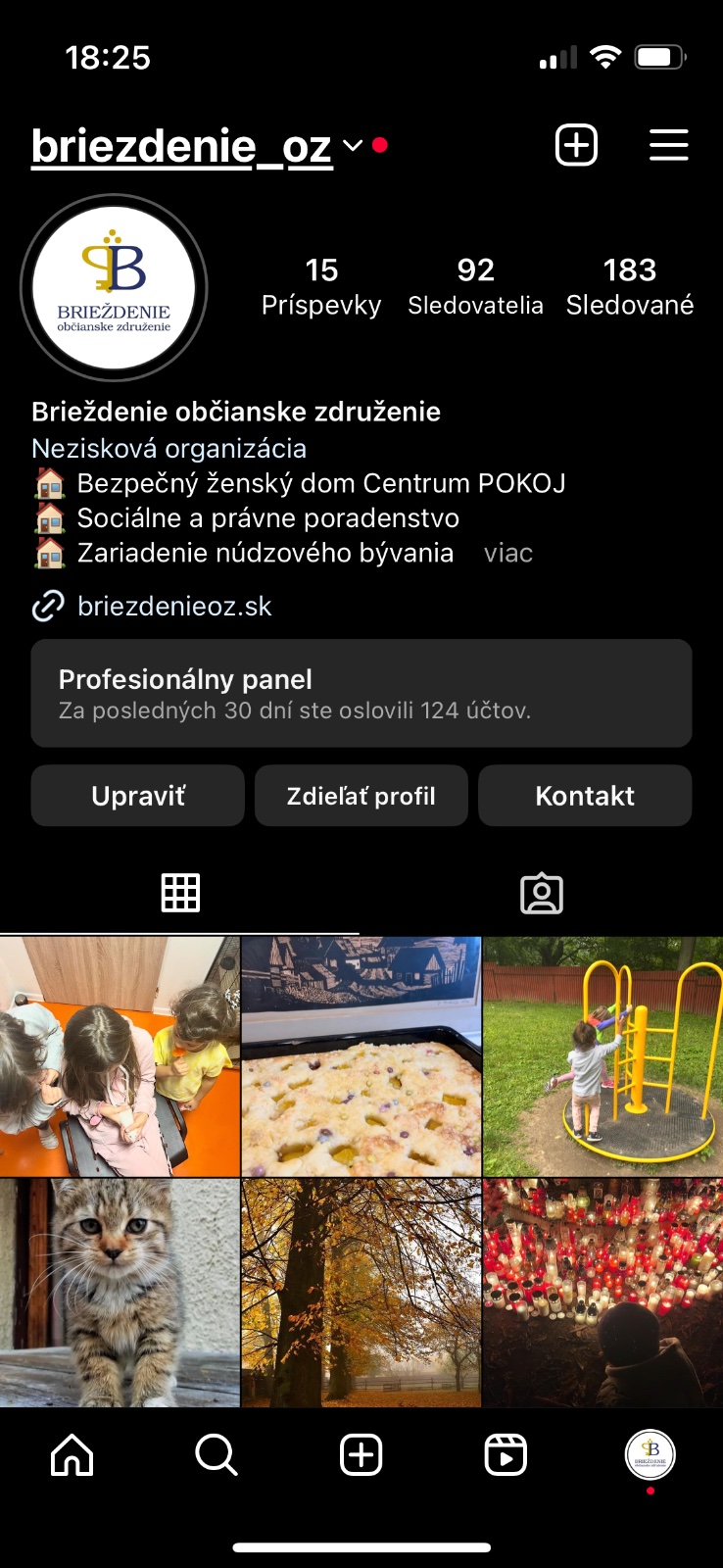Select the posts grid tab

point(180,894)
